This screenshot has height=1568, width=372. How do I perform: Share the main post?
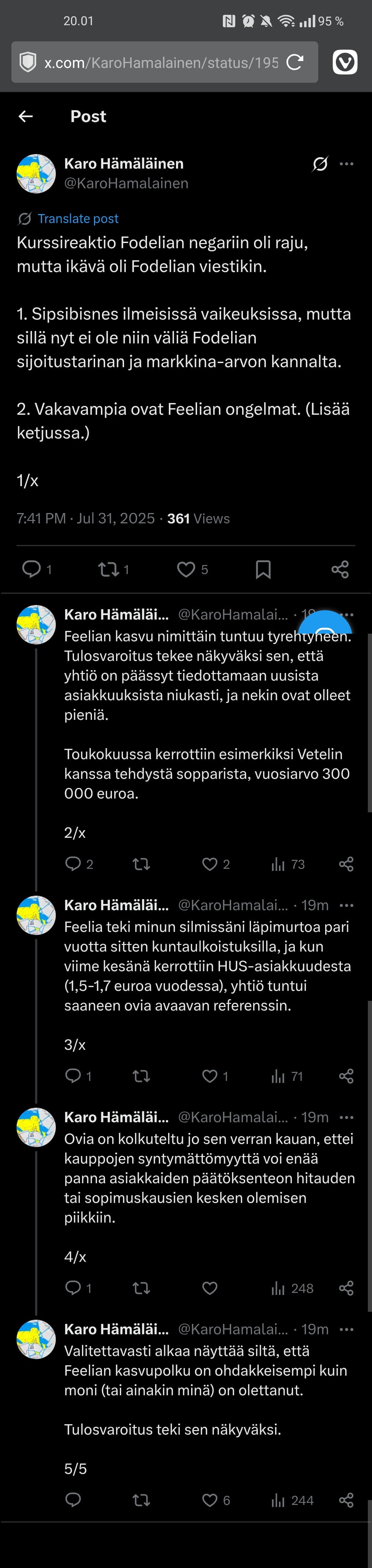pos(340,569)
